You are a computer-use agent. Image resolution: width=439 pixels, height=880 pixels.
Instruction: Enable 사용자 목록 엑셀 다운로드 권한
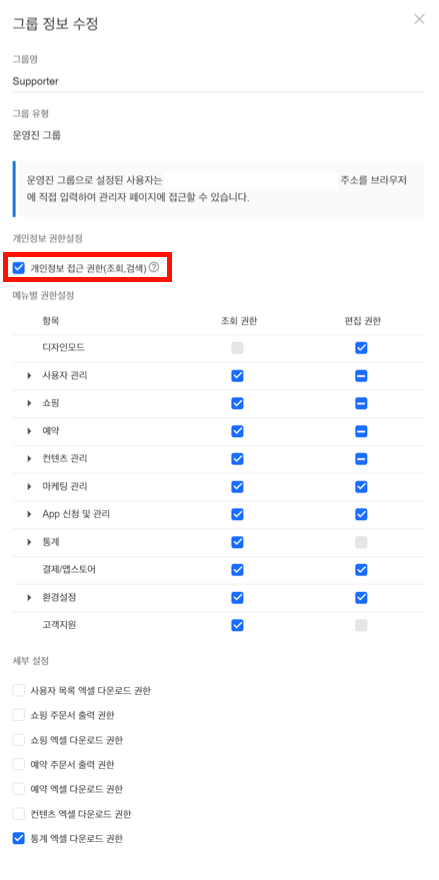click(x=19, y=690)
